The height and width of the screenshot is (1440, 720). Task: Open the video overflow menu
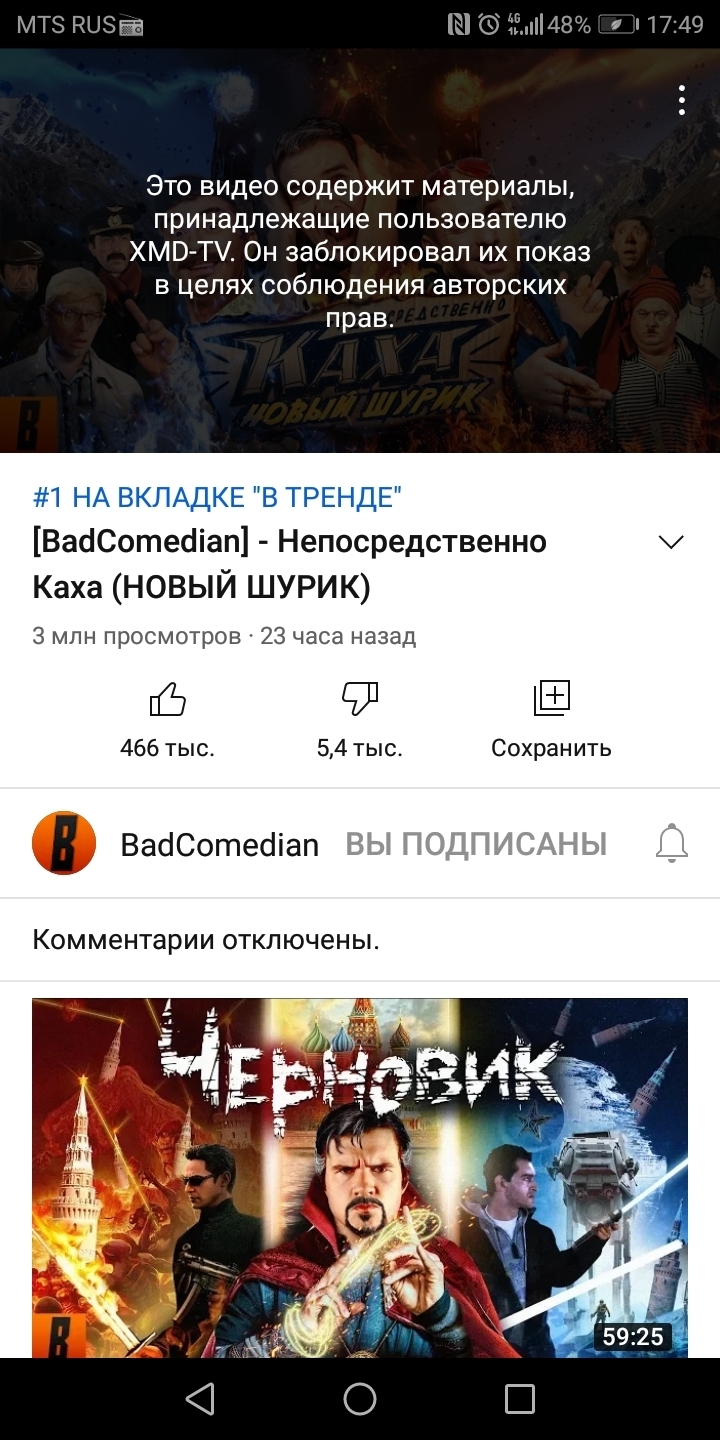681,100
